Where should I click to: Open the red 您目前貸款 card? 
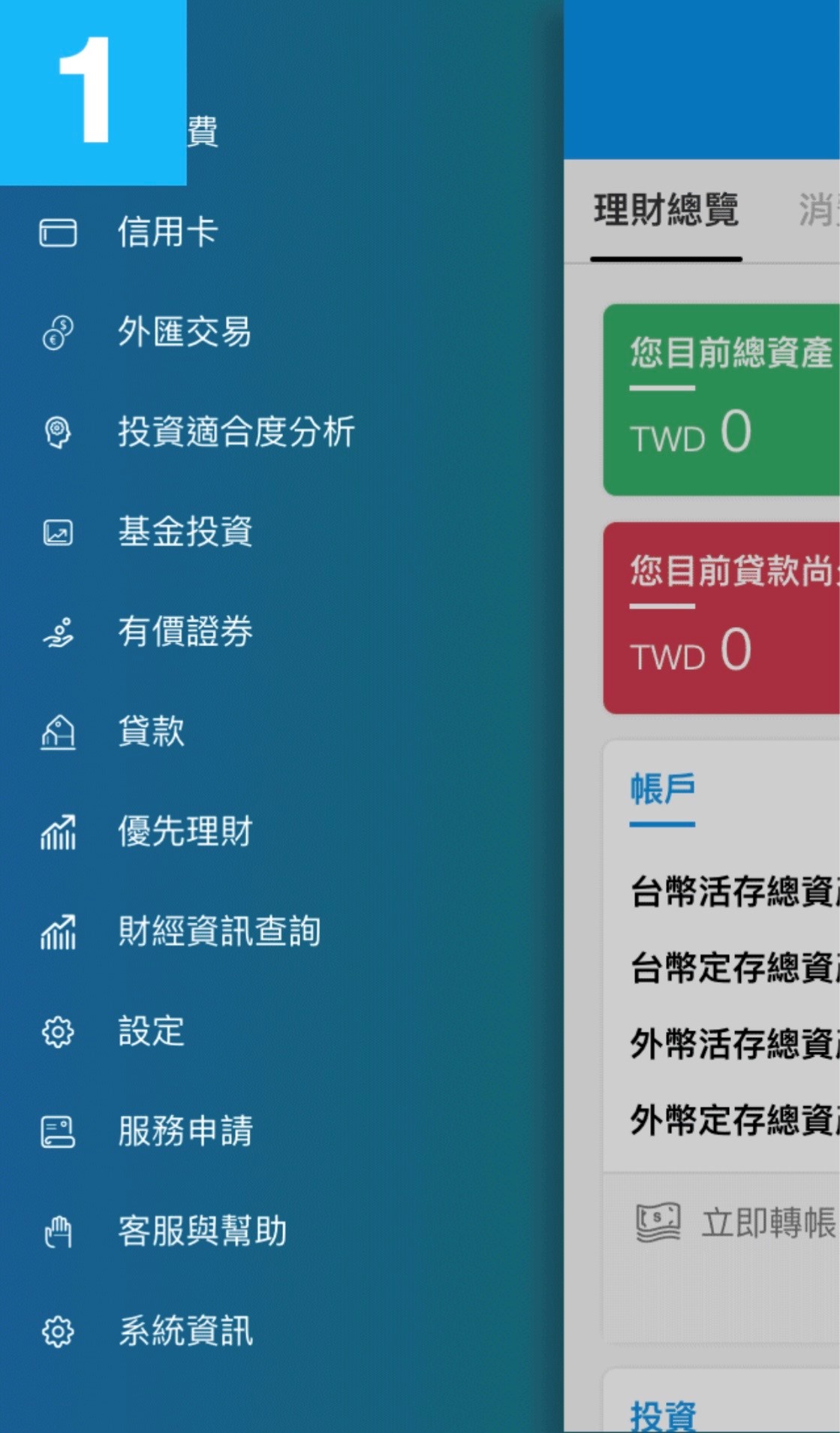(x=721, y=618)
